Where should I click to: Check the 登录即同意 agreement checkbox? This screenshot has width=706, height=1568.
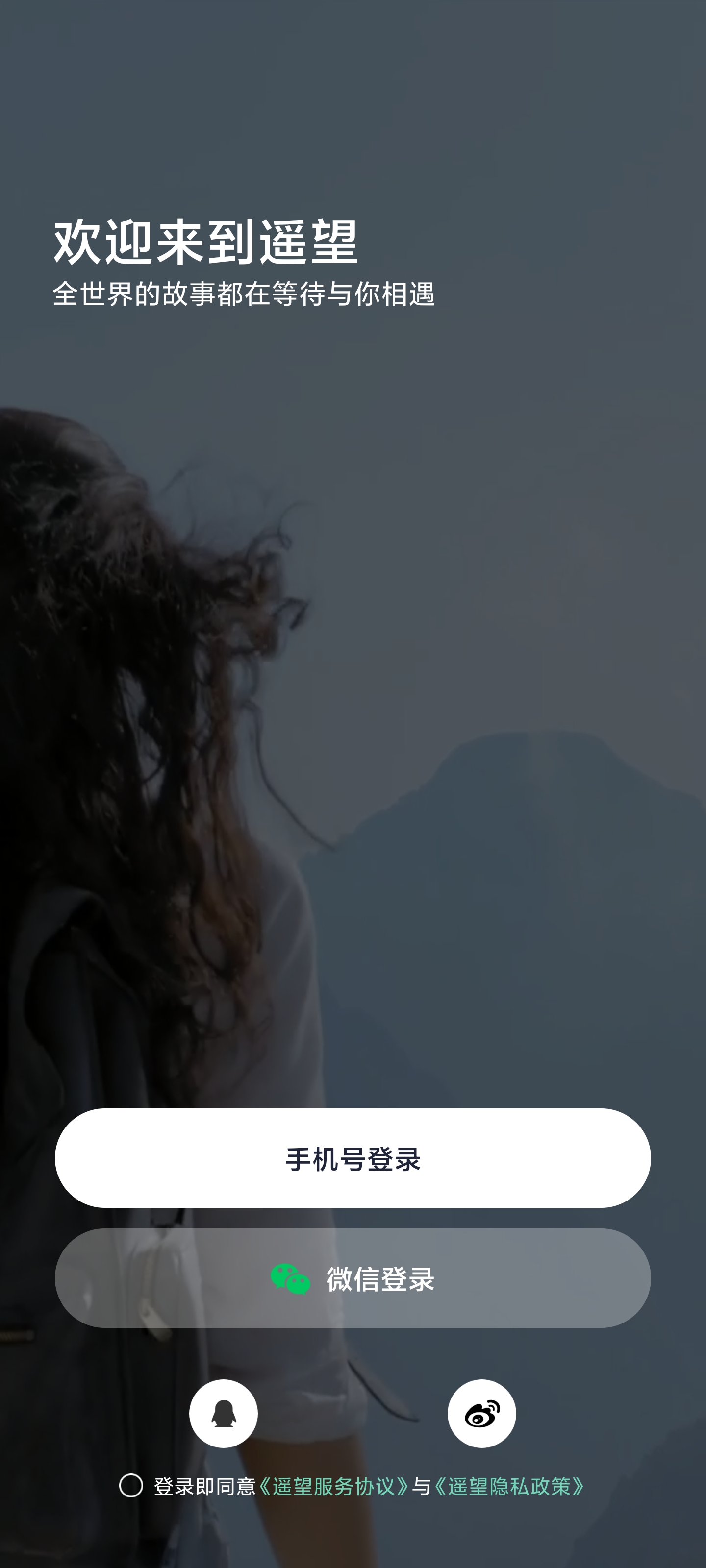point(131,1486)
